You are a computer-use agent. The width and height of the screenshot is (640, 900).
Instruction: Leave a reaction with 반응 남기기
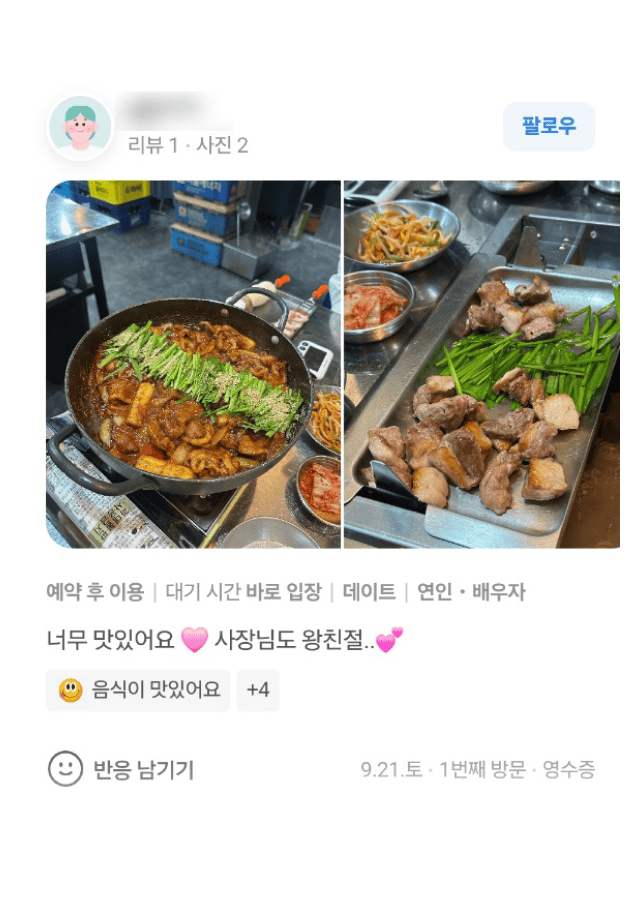coord(121,769)
